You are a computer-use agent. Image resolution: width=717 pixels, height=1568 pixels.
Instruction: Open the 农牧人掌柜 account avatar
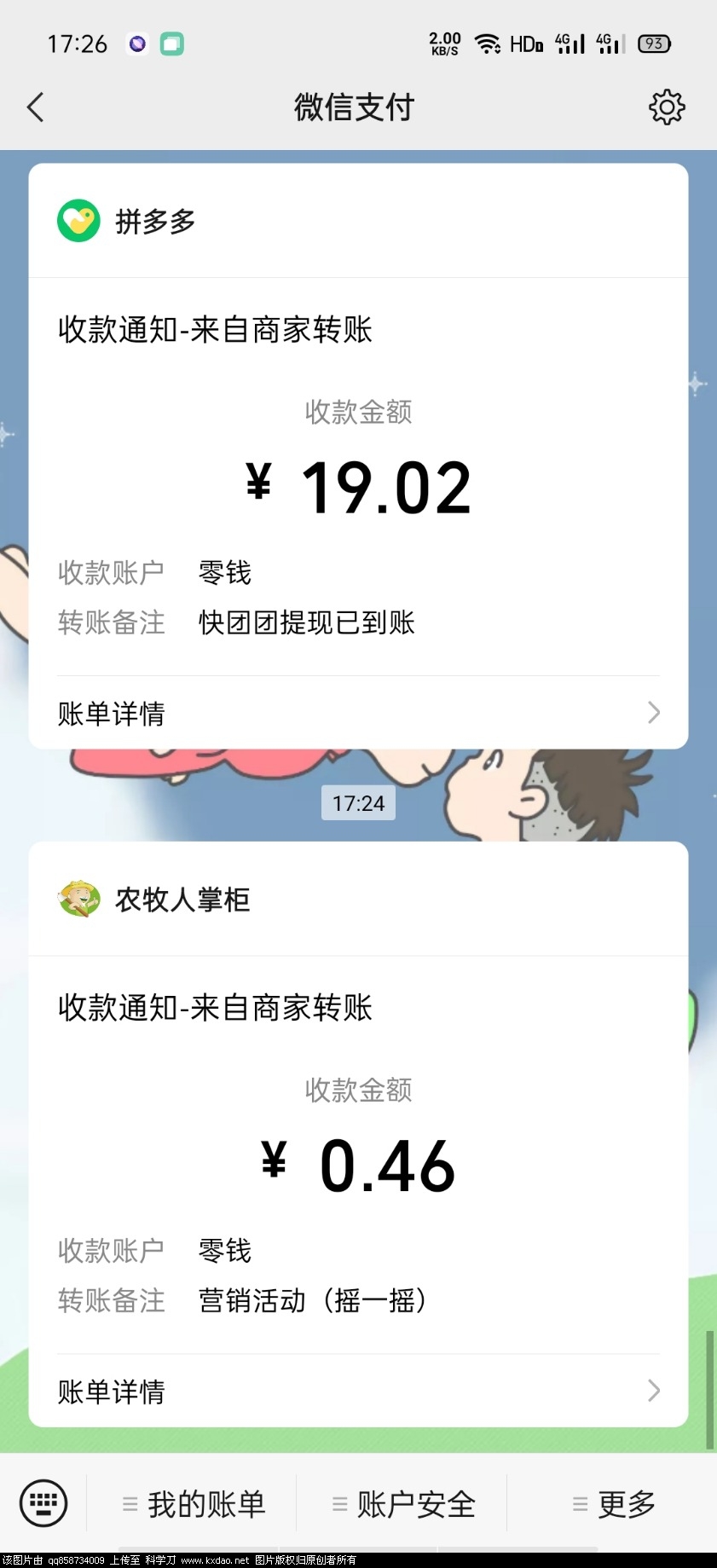click(x=78, y=899)
